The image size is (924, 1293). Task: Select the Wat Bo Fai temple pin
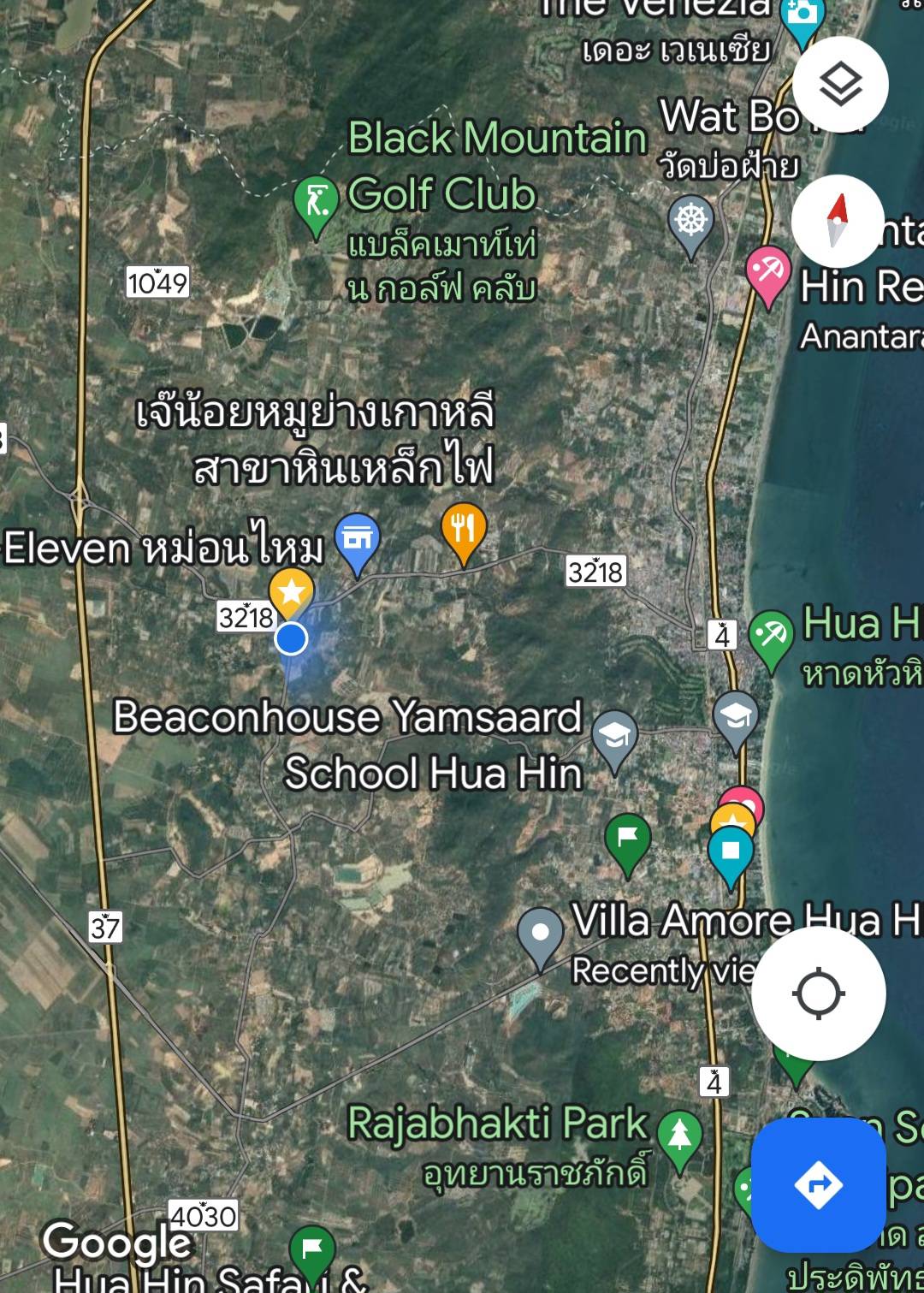[690, 222]
